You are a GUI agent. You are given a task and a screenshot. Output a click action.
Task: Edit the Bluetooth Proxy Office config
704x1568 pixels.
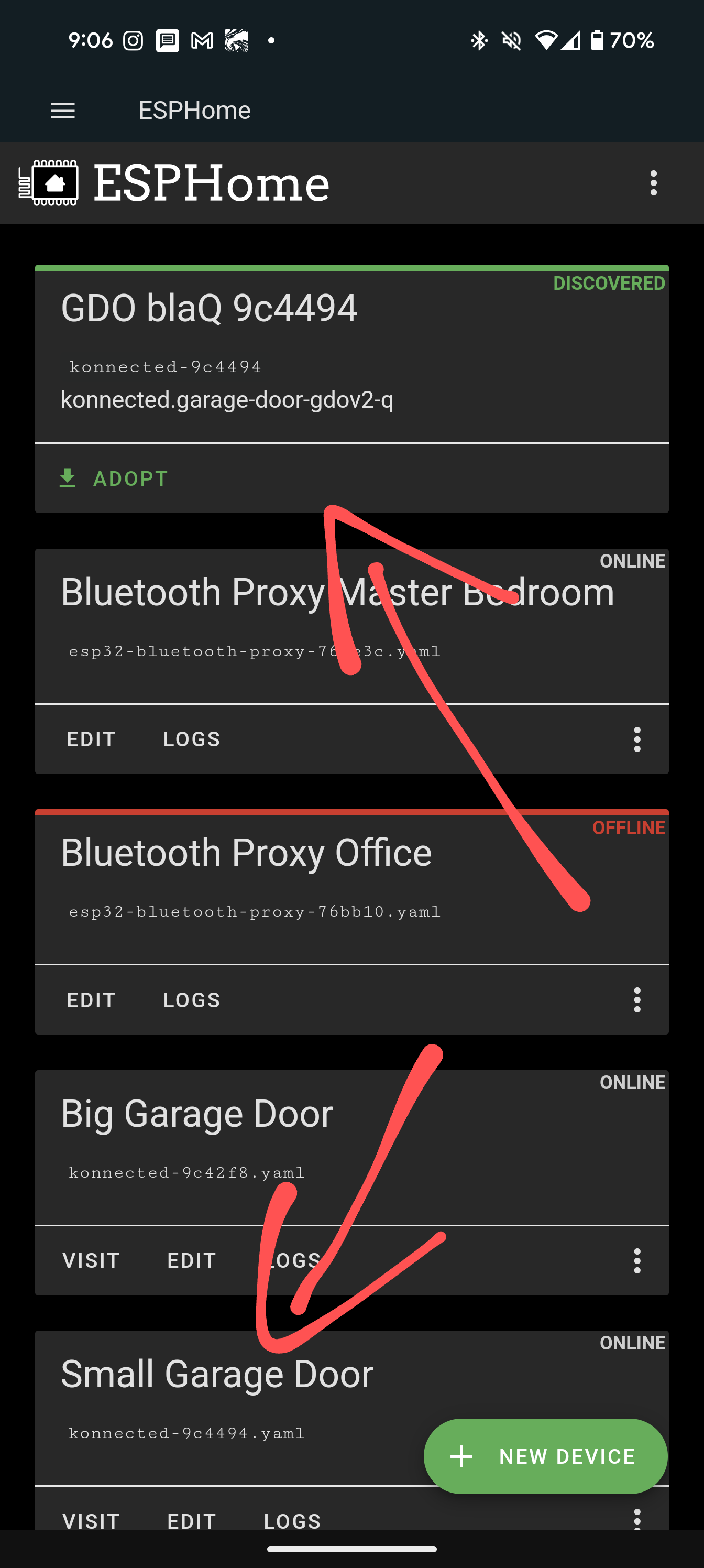pos(91,1000)
